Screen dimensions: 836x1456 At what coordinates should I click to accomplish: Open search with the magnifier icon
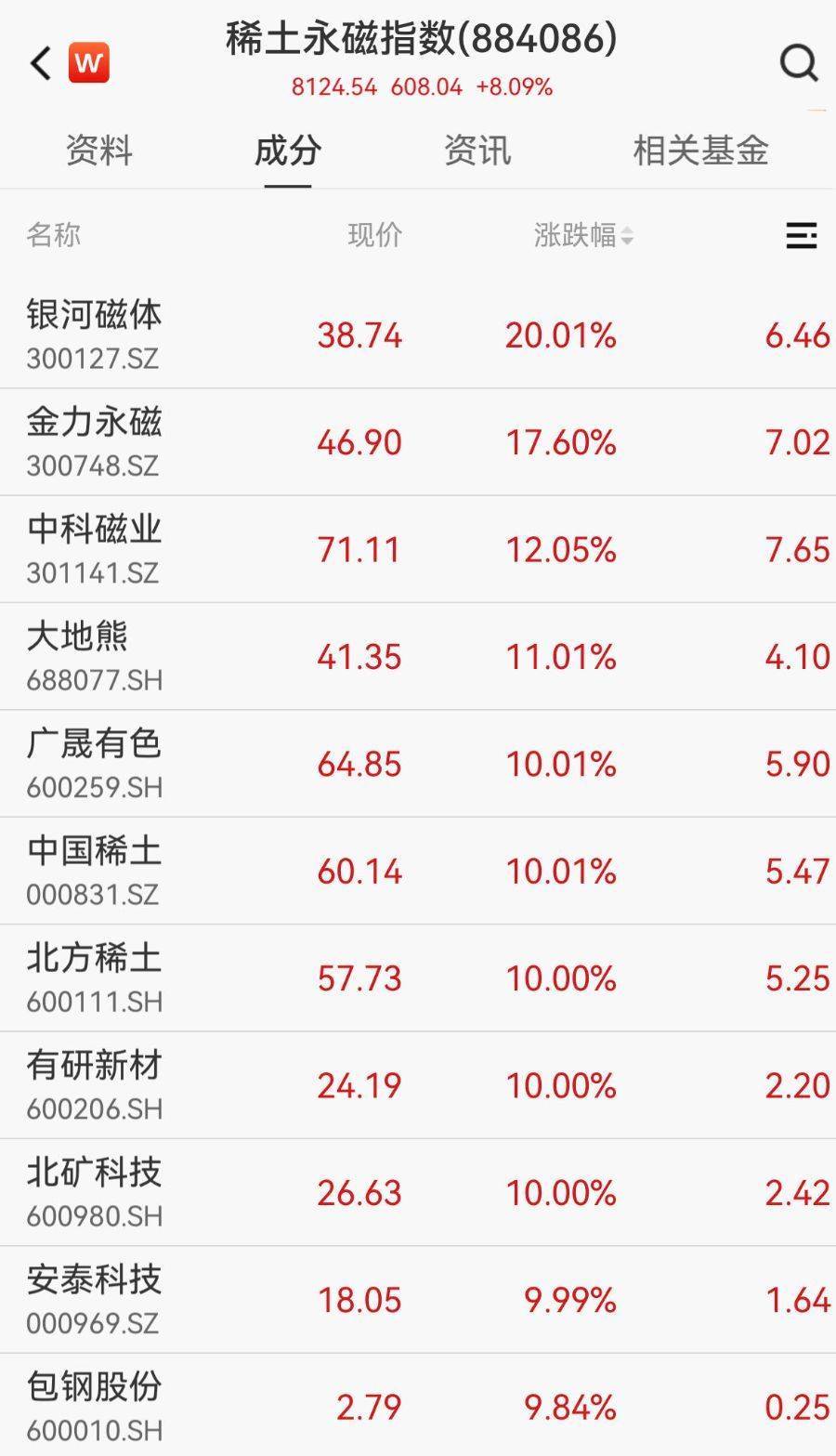pos(798,63)
